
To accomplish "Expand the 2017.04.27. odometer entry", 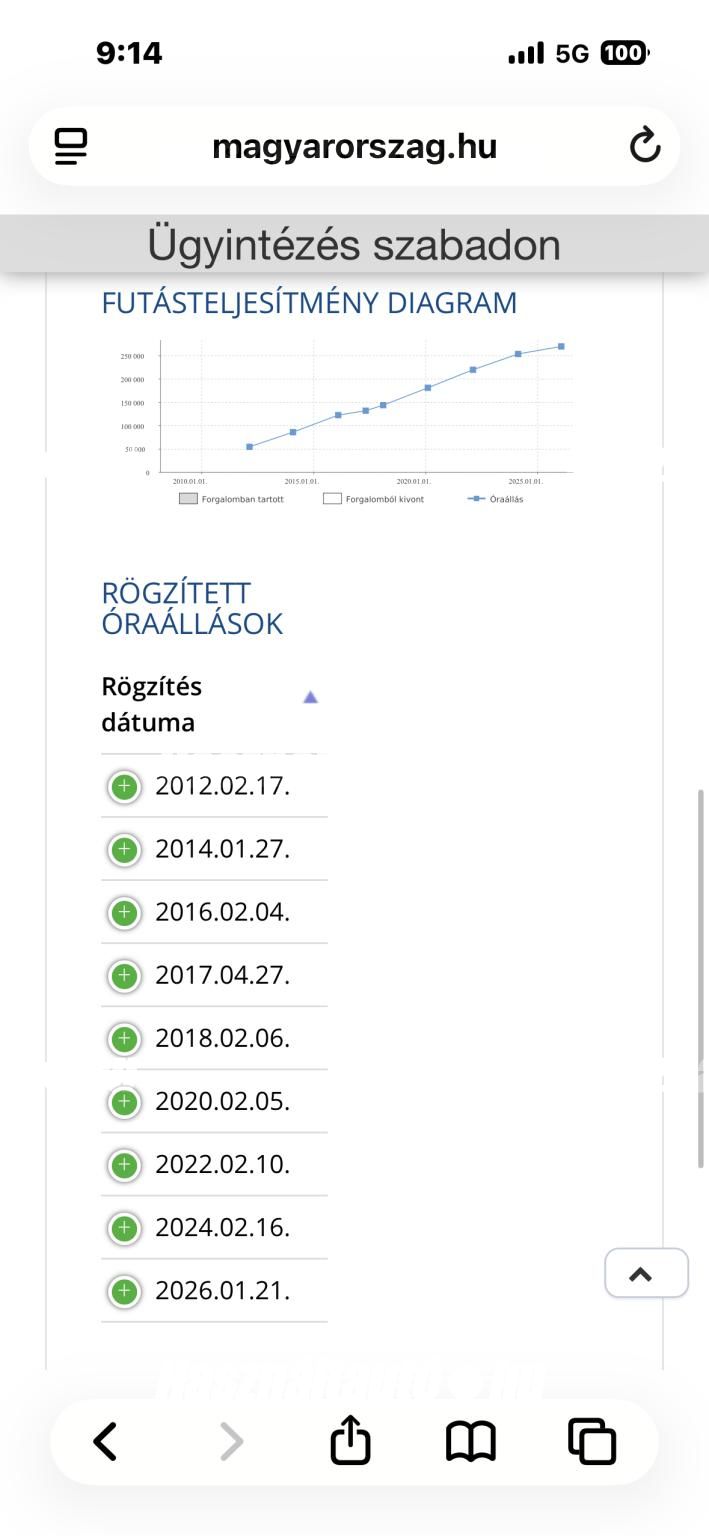I will (x=124, y=975).
